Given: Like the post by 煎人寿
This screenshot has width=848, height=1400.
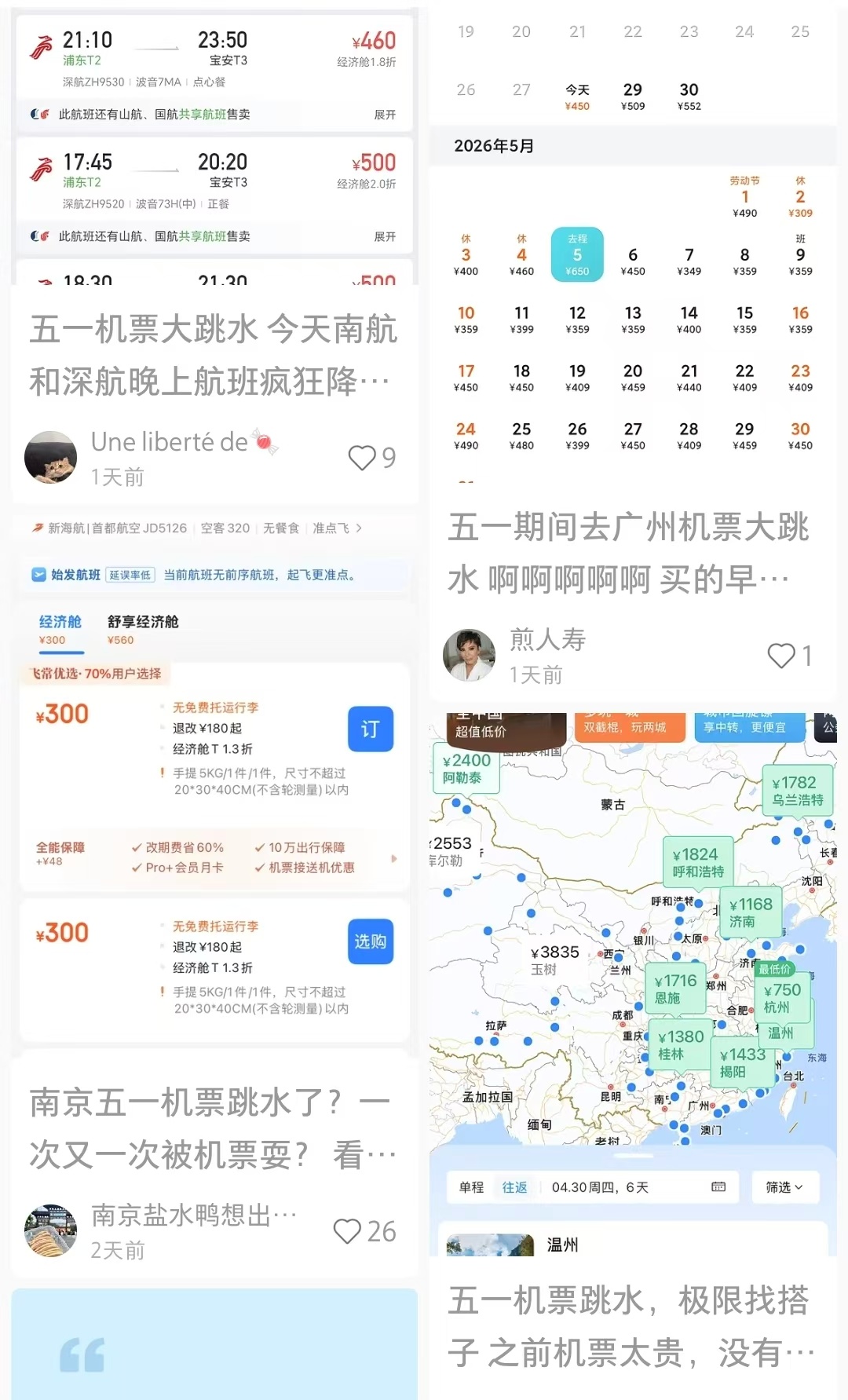Looking at the screenshot, I should (781, 656).
